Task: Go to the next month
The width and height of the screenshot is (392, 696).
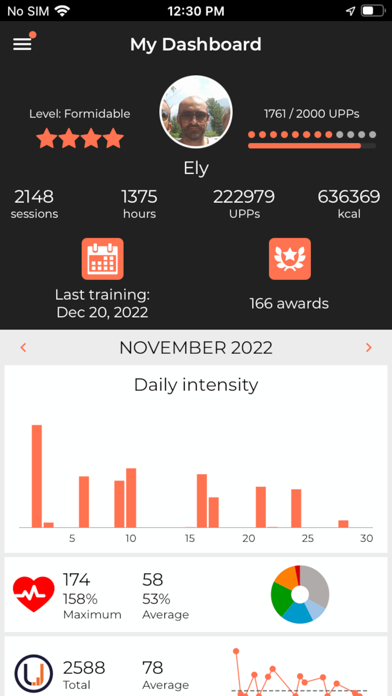Action: [368, 348]
